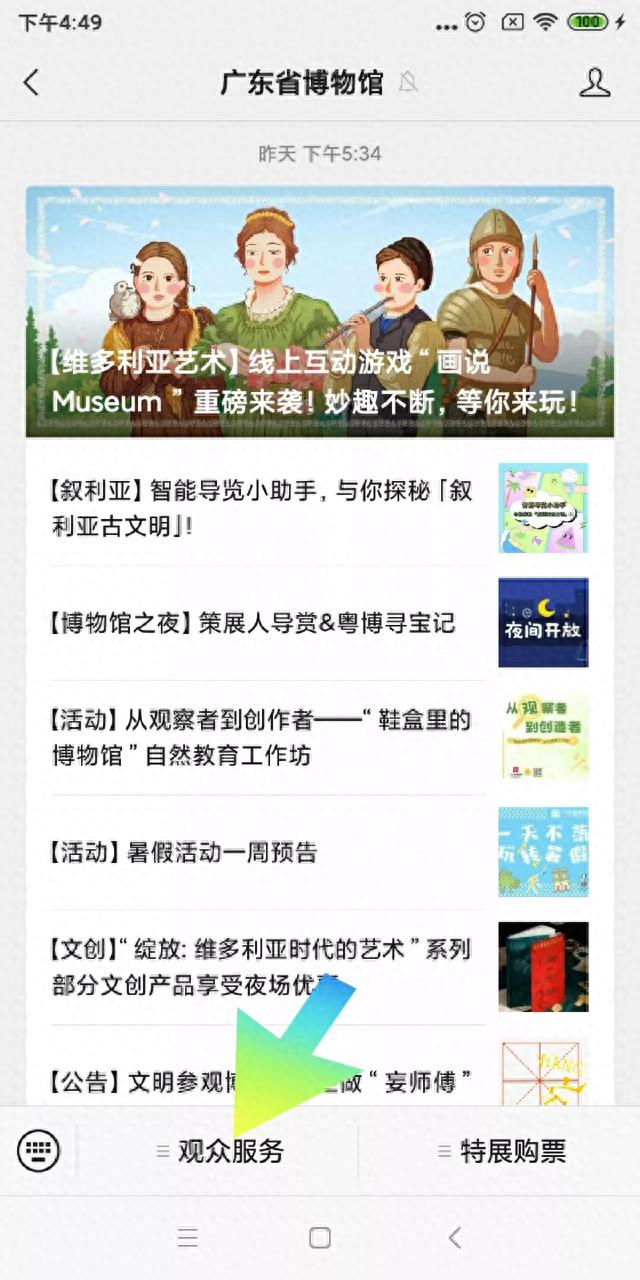This screenshot has height=1280, width=640.
Task: Open the 观众服务 menu
Action: 219,1151
